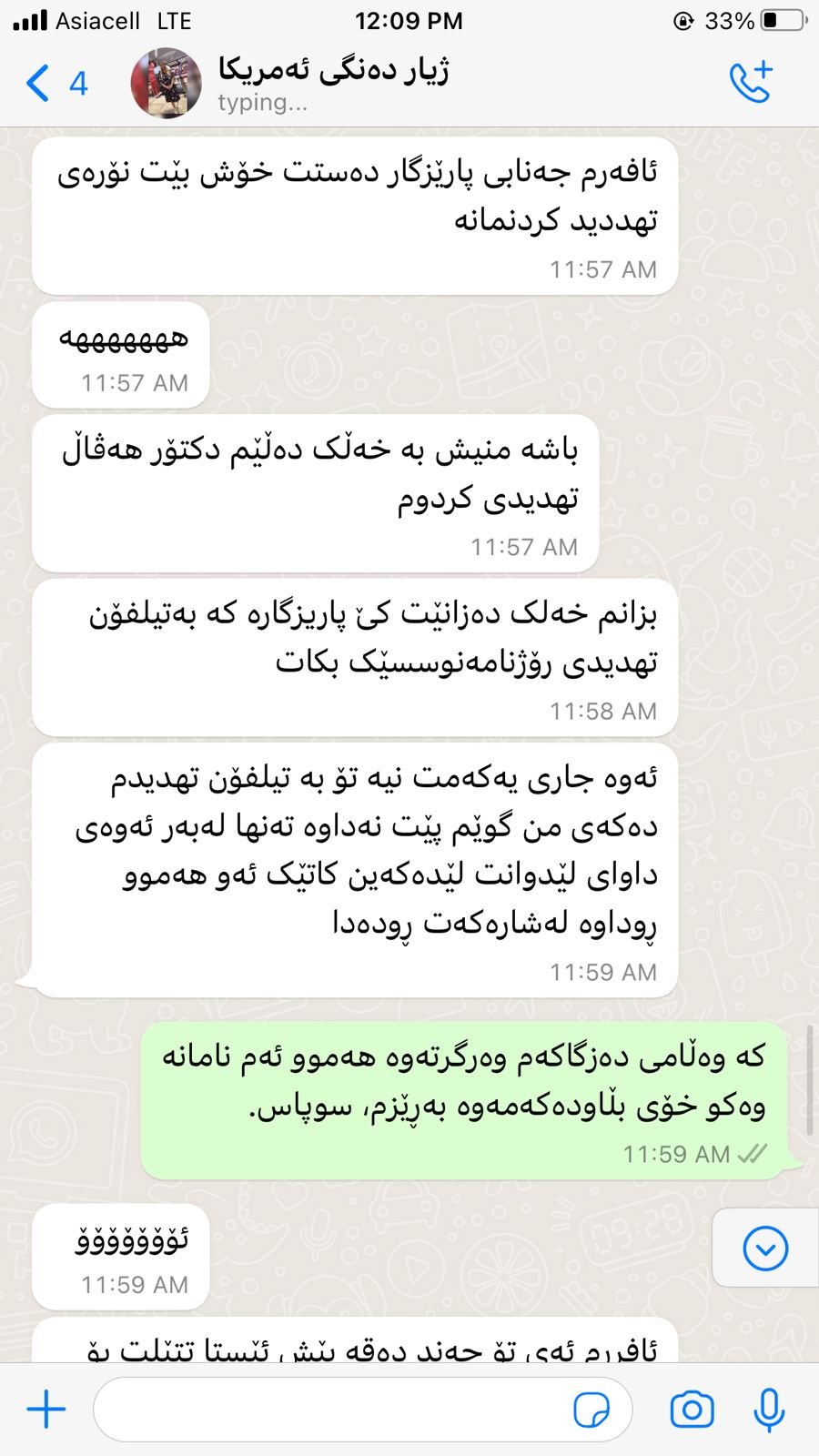Open the camera to take photo
This screenshot has height=1456, width=819.
point(692,1410)
